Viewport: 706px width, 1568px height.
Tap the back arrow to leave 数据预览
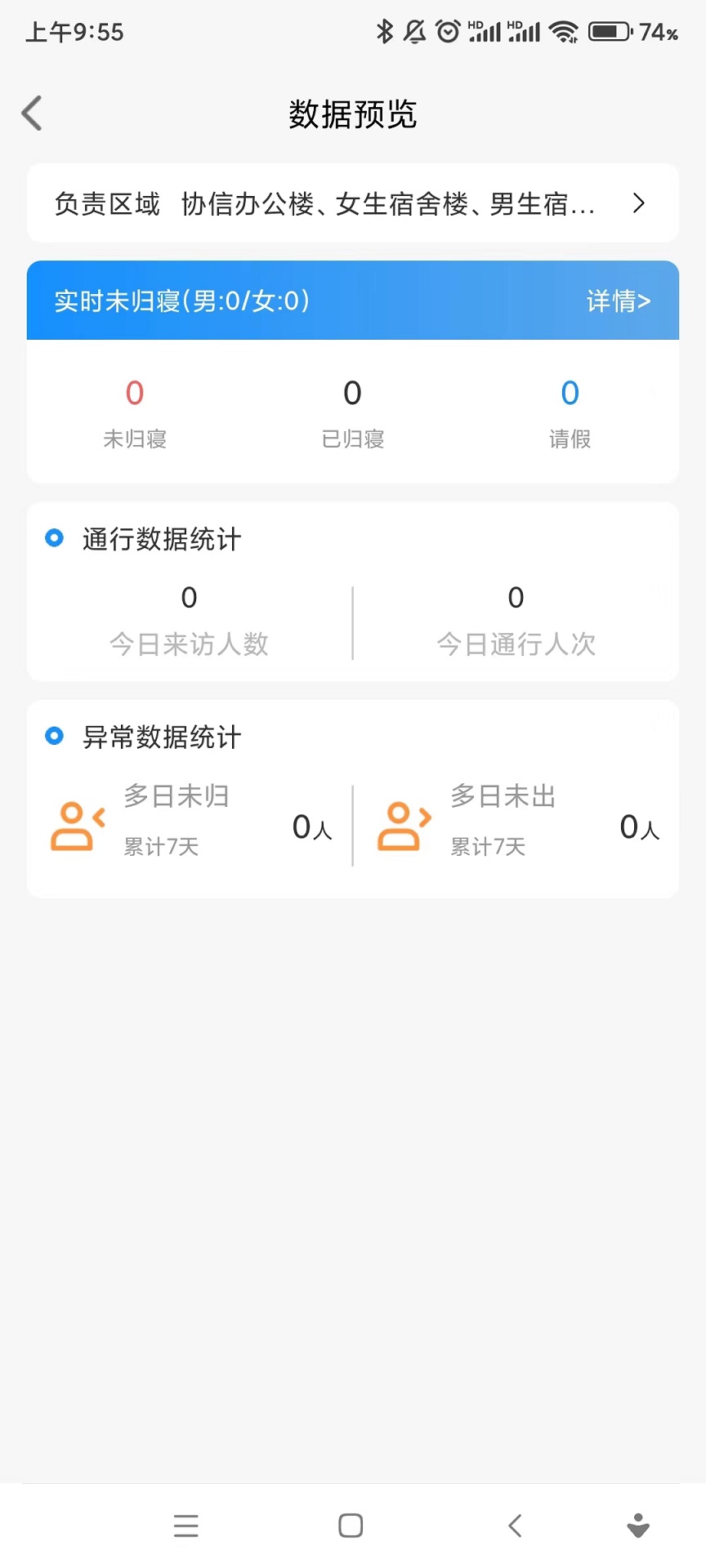tap(31, 113)
